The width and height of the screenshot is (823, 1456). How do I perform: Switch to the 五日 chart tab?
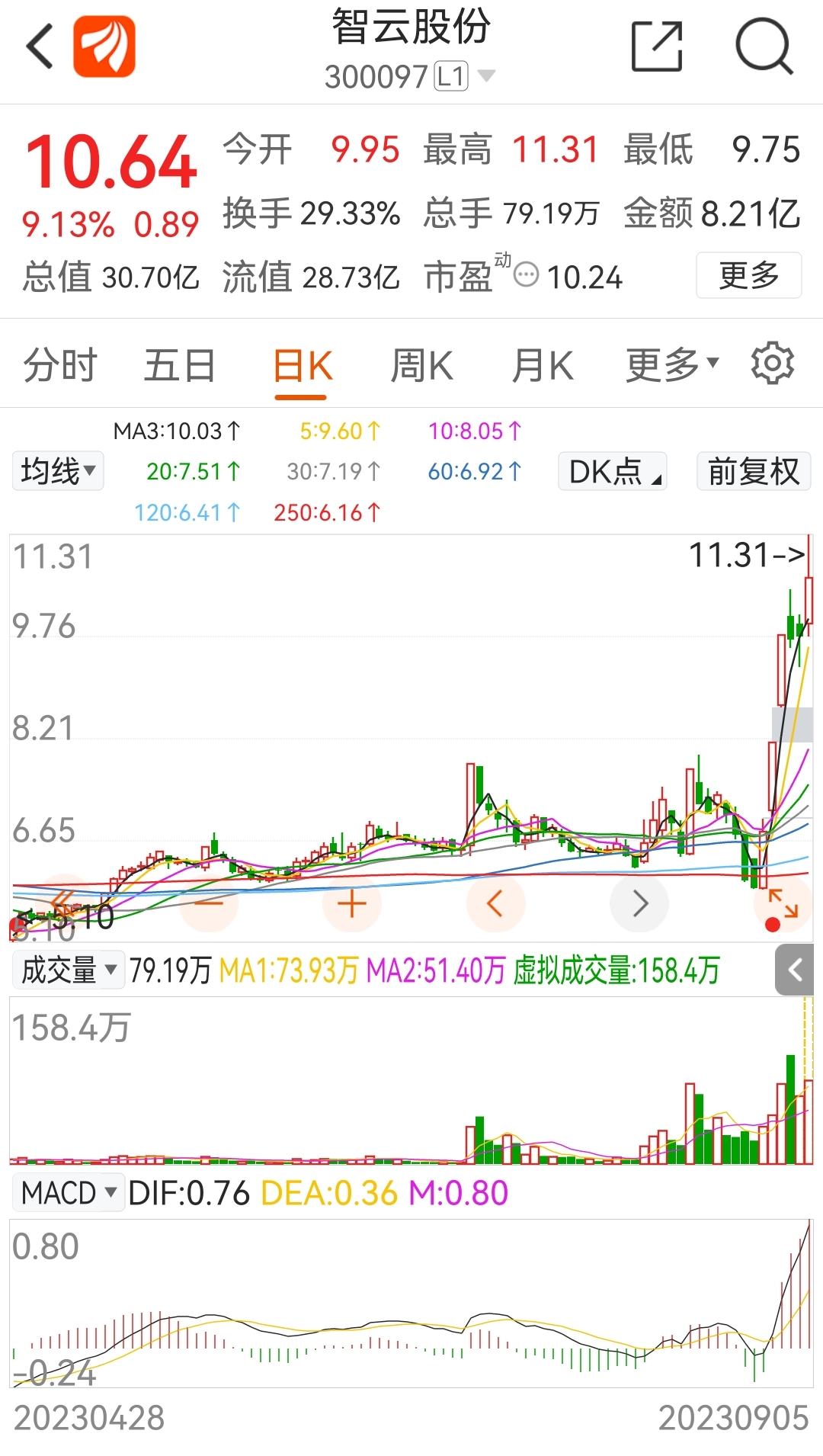tap(180, 365)
